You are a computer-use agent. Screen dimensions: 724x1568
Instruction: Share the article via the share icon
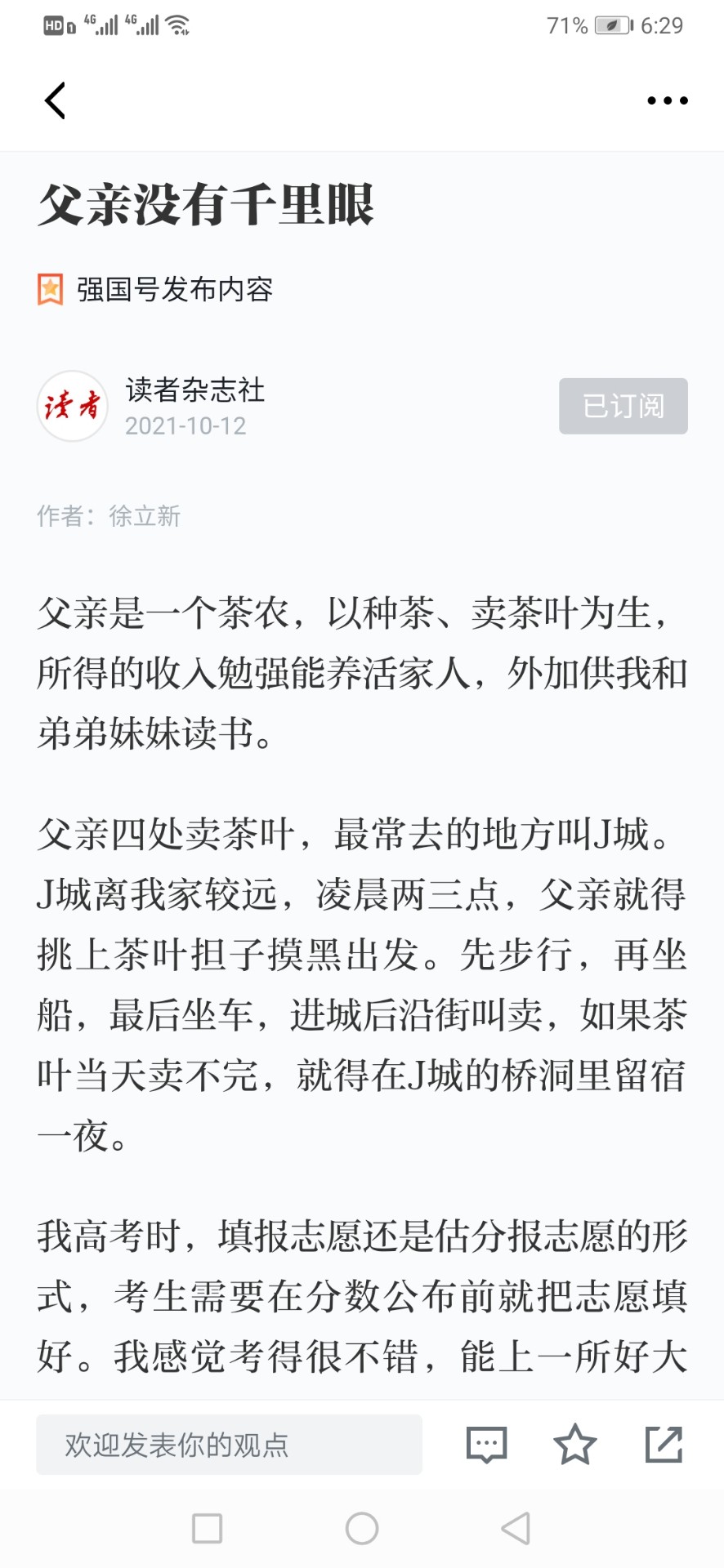[664, 1444]
